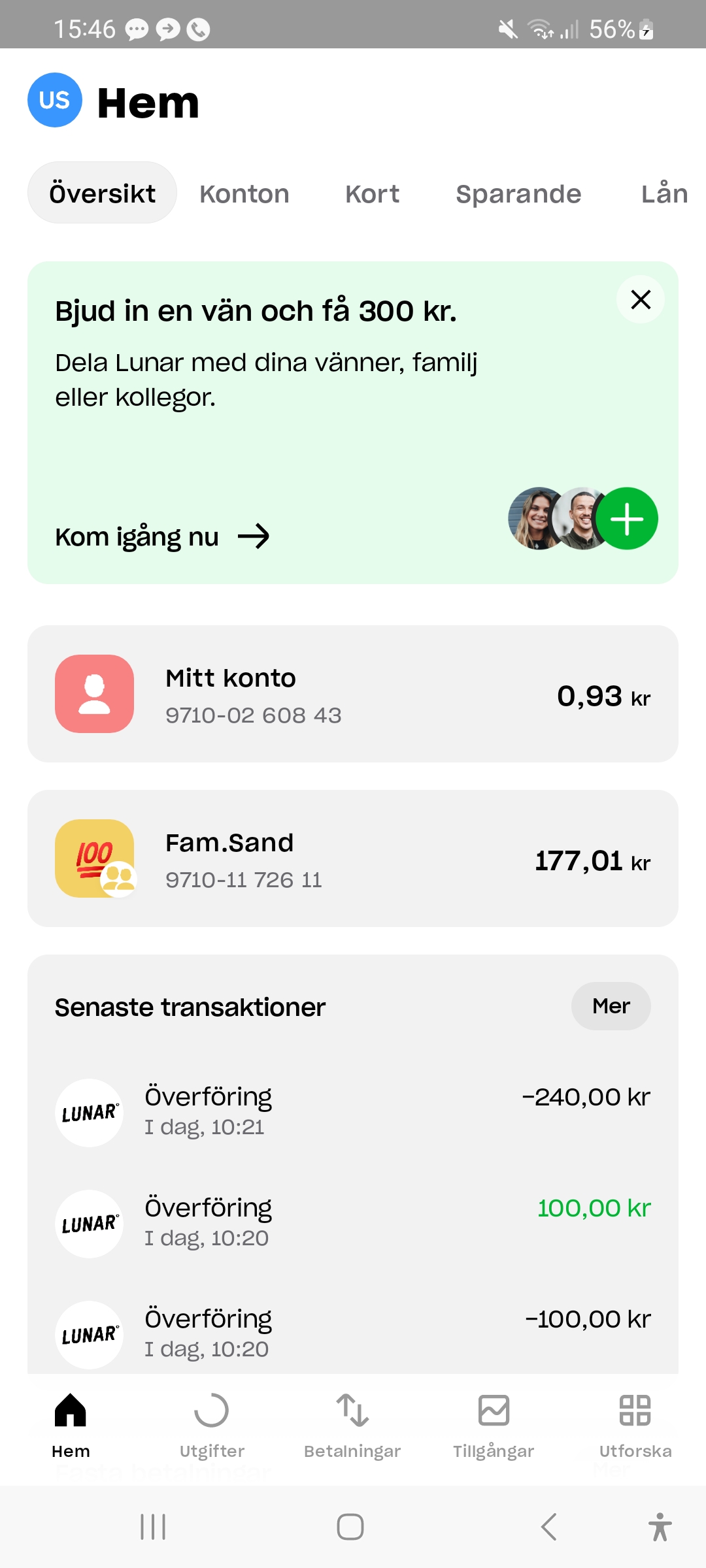Open the recent apps overview

153,1527
